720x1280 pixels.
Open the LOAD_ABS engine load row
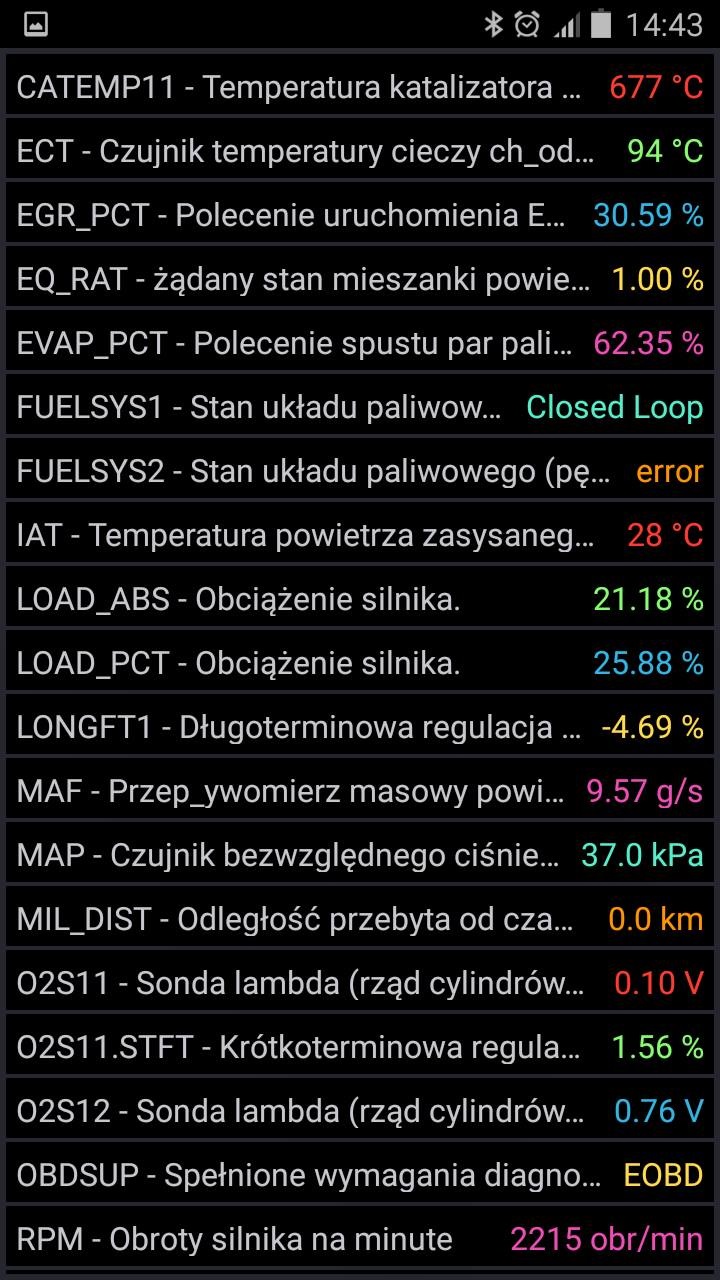(360, 599)
